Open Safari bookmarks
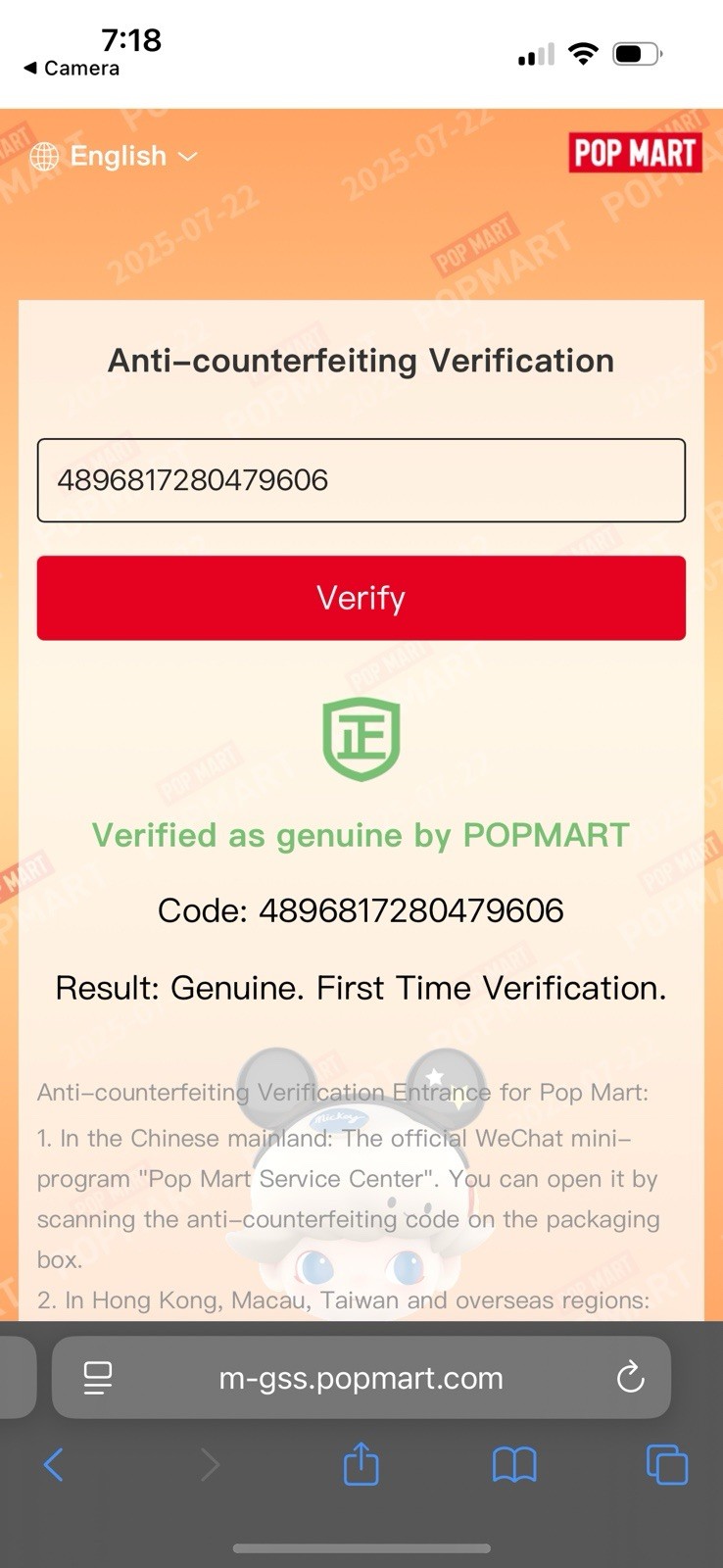 tap(513, 1465)
